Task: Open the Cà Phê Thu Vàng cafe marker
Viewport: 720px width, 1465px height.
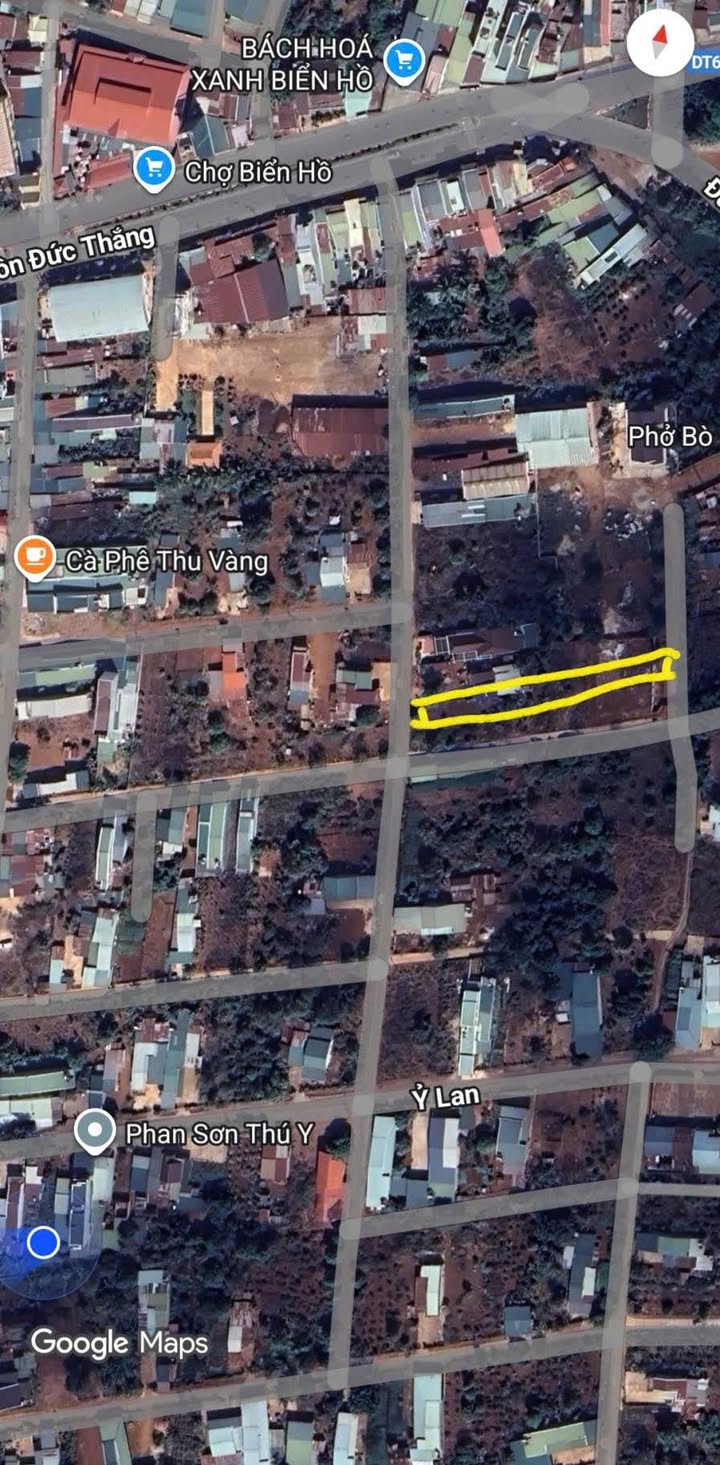Action: click(x=35, y=558)
